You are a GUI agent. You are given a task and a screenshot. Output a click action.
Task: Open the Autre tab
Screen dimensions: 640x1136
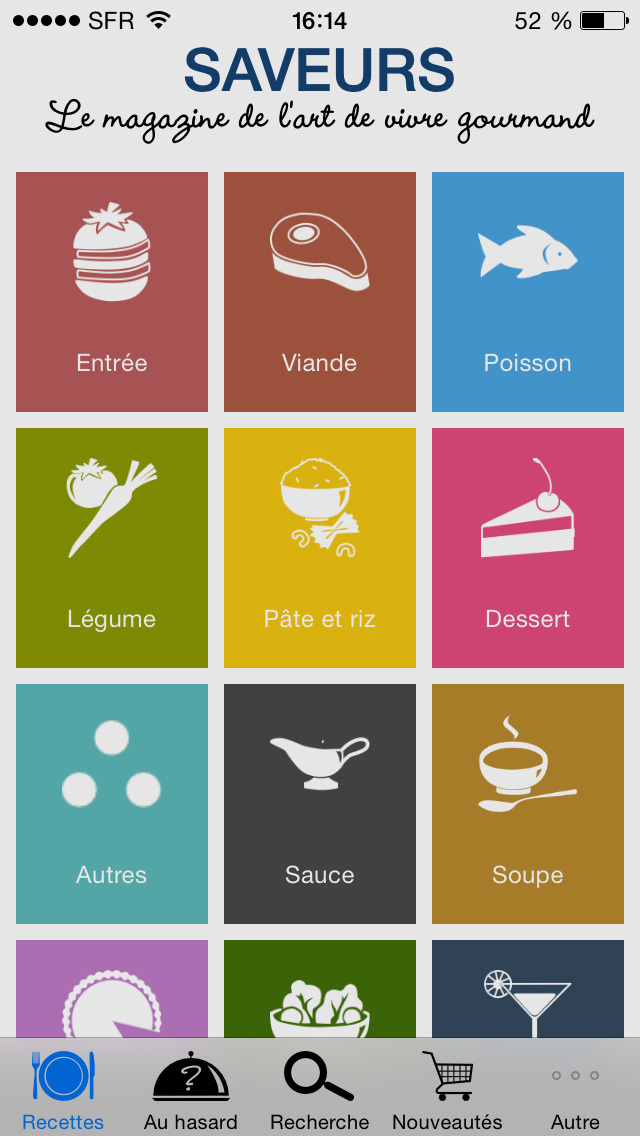[575, 1089]
